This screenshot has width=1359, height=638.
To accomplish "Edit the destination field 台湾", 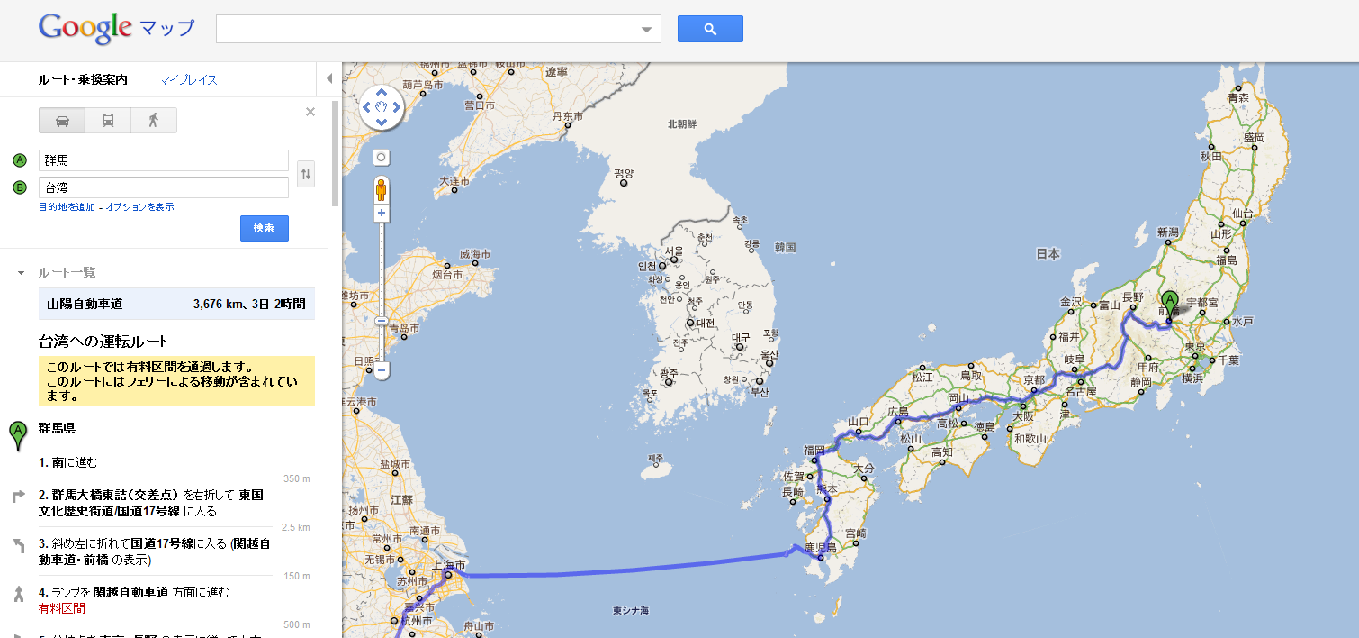I will (164, 187).
